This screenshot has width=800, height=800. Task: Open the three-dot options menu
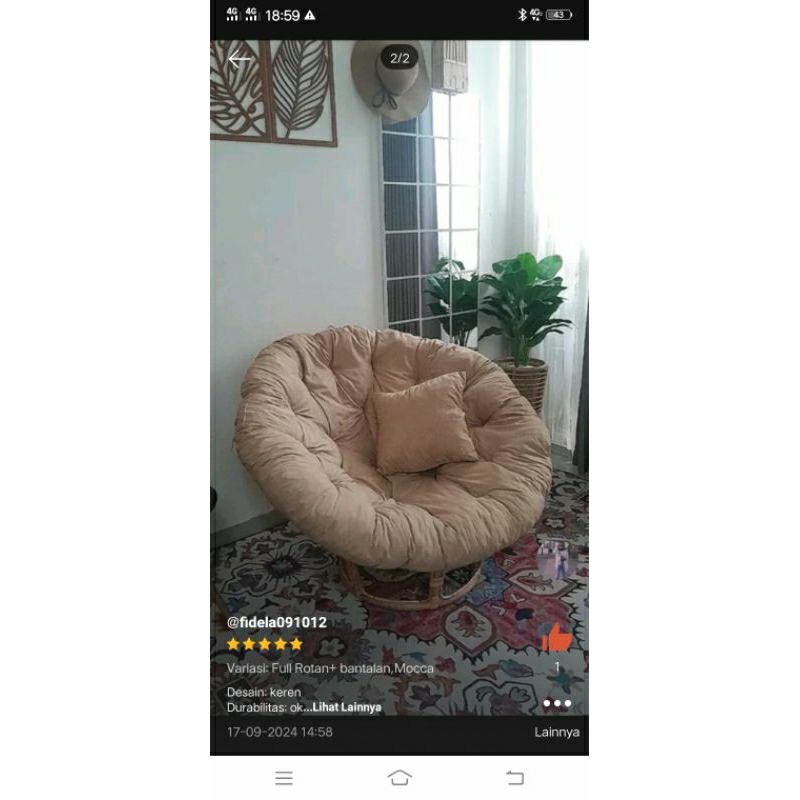pyautogui.click(x=557, y=704)
